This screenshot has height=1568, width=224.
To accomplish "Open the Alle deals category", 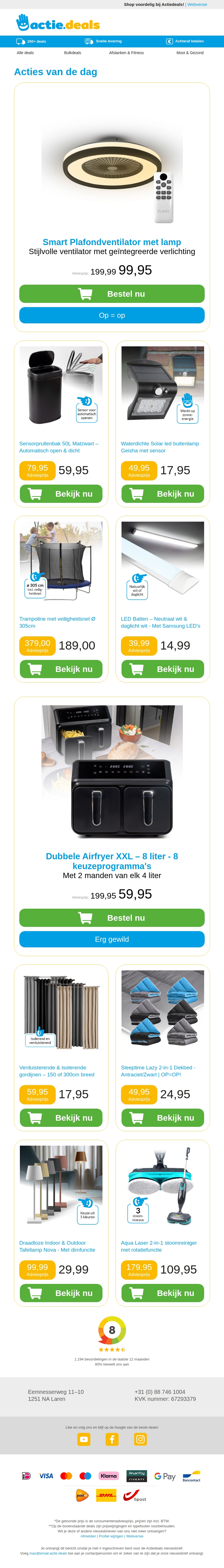I will [25, 53].
